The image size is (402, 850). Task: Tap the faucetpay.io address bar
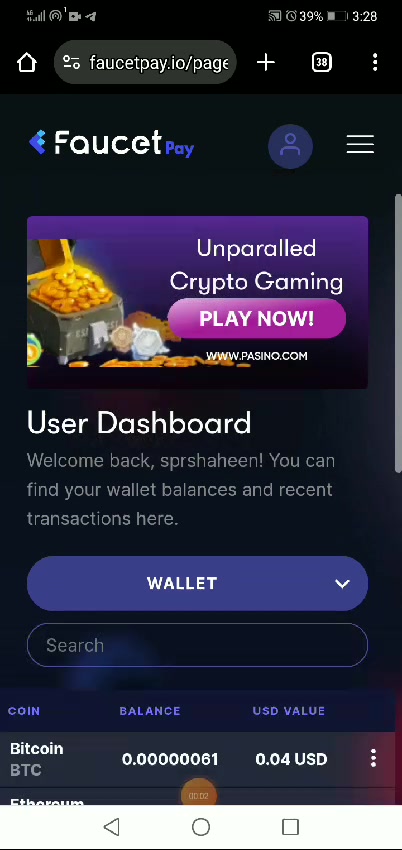point(146,63)
